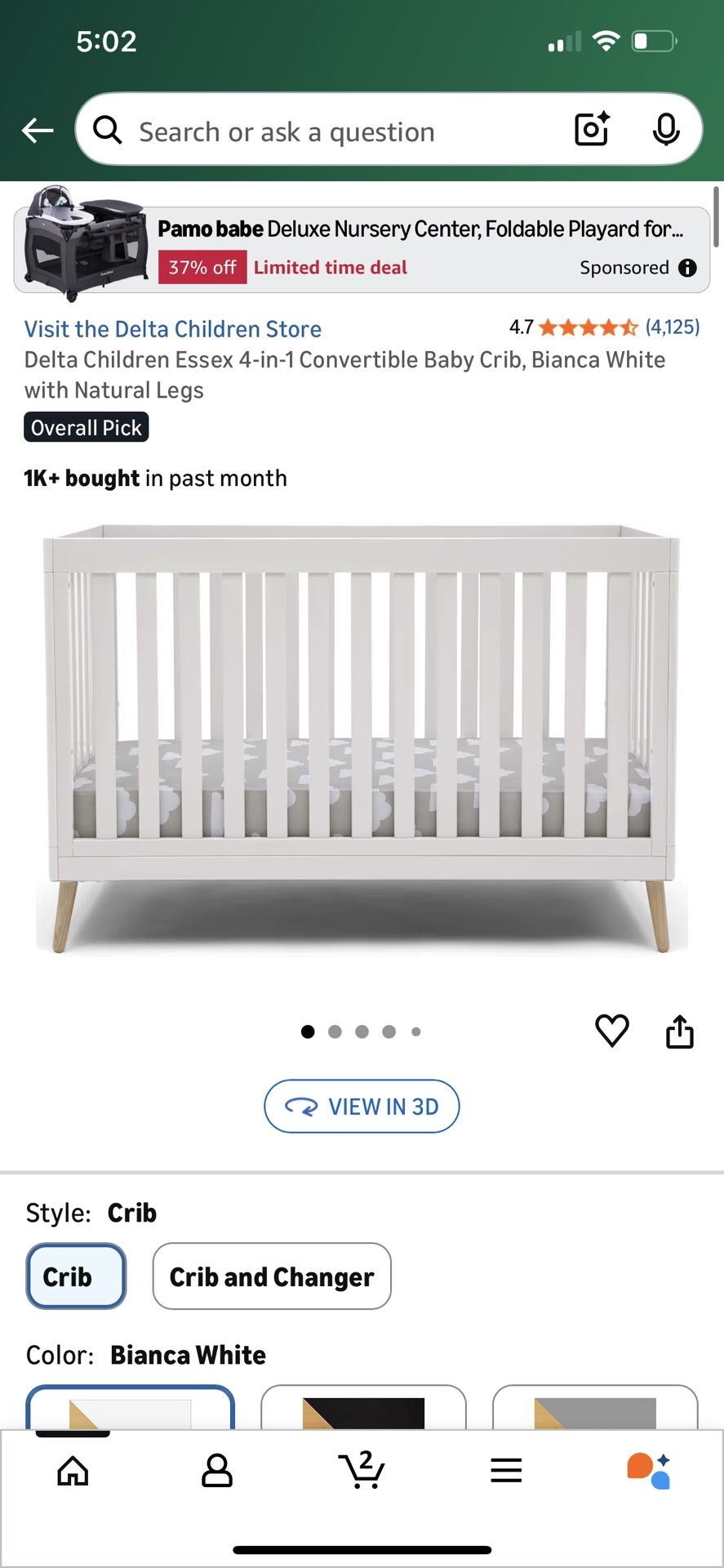This screenshot has height=1568, width=724.
Task: Open Amazon Lens camera search
Action: [x=591, y=130]
